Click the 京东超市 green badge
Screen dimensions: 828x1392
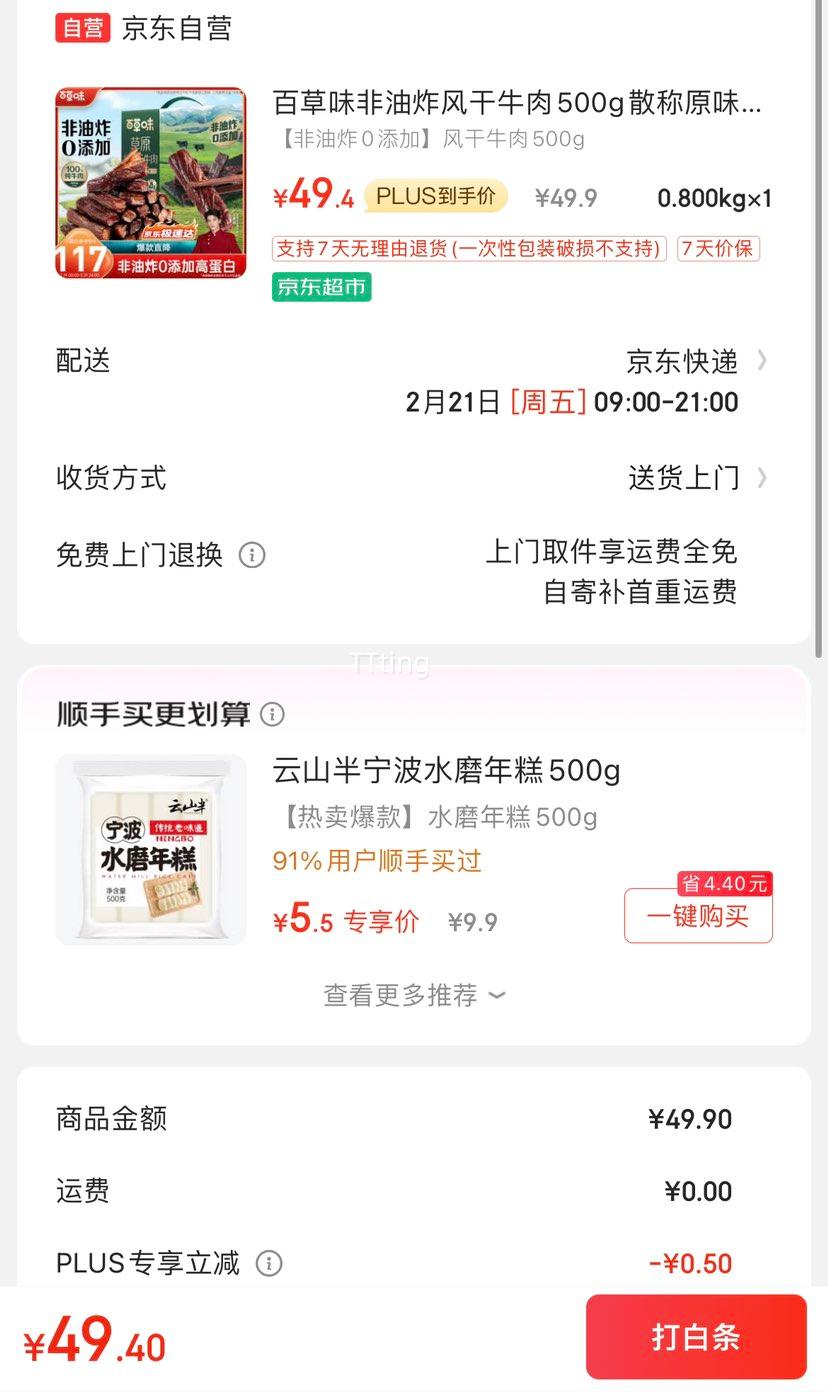point(321,287)
